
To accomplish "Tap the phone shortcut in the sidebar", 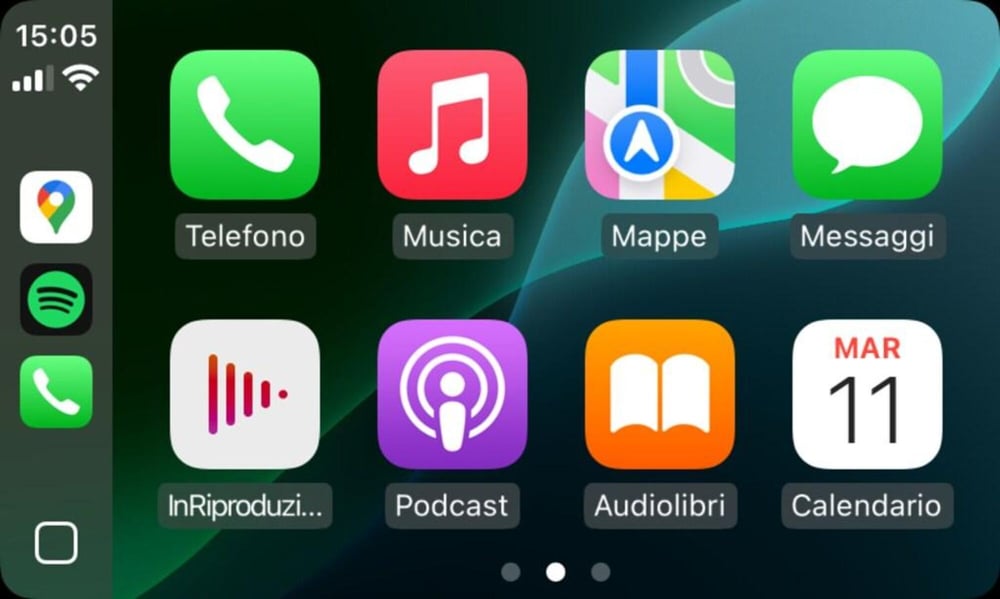I will [x=56, y=391].
